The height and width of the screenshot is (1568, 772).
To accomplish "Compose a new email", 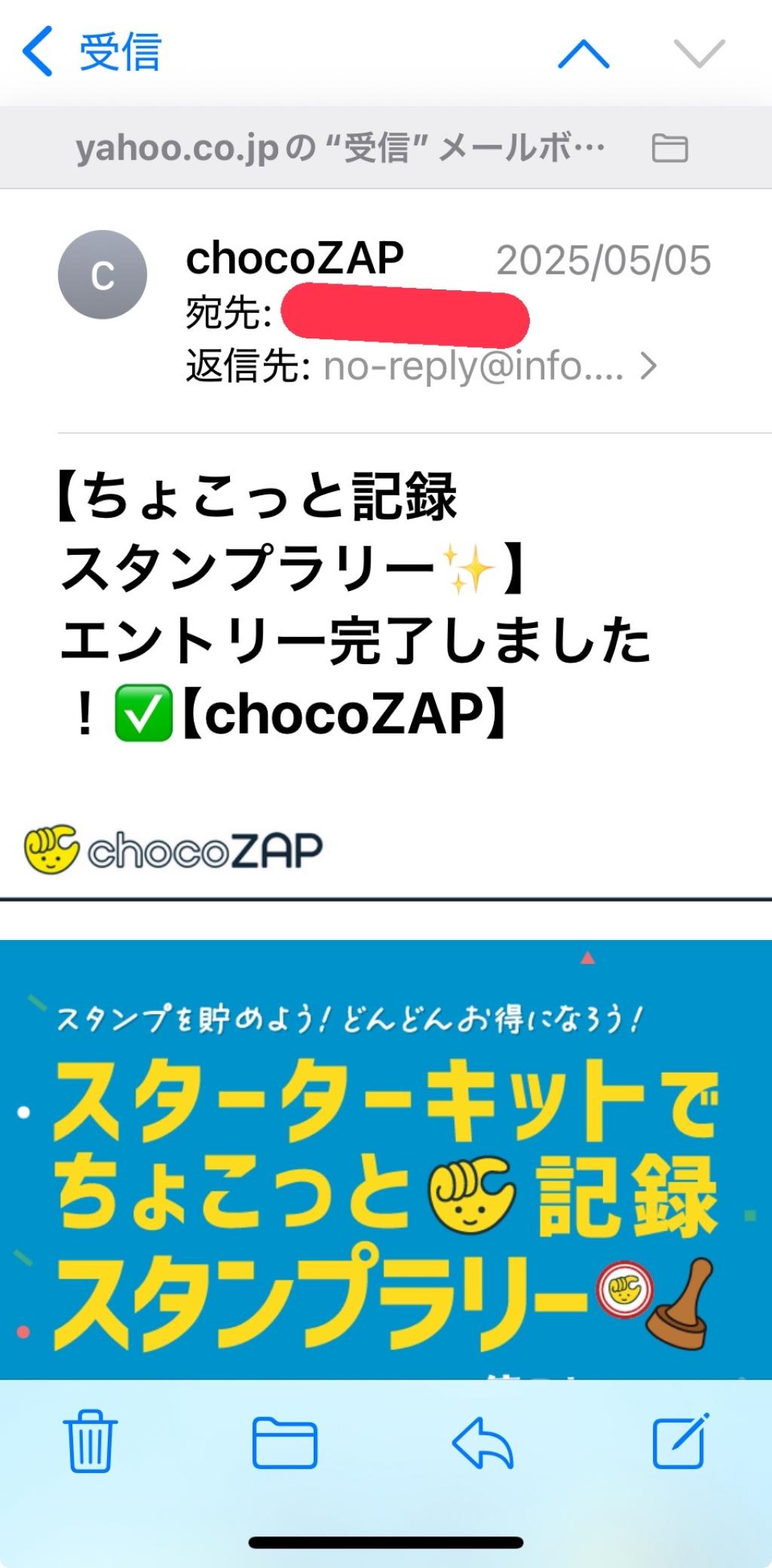I will click(x=679, y=1441).
